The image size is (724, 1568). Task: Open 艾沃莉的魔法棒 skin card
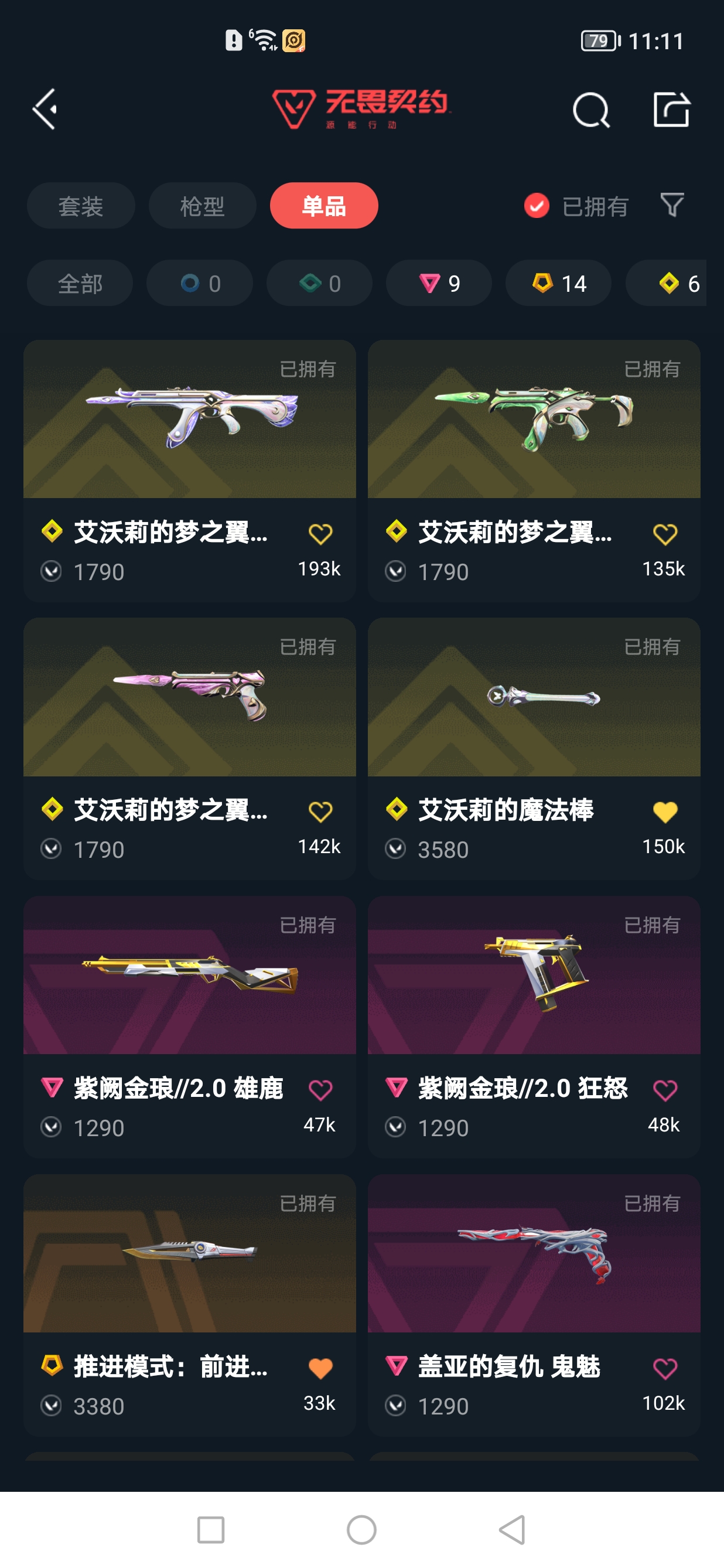pyautogui.click(x=534, y=749)
